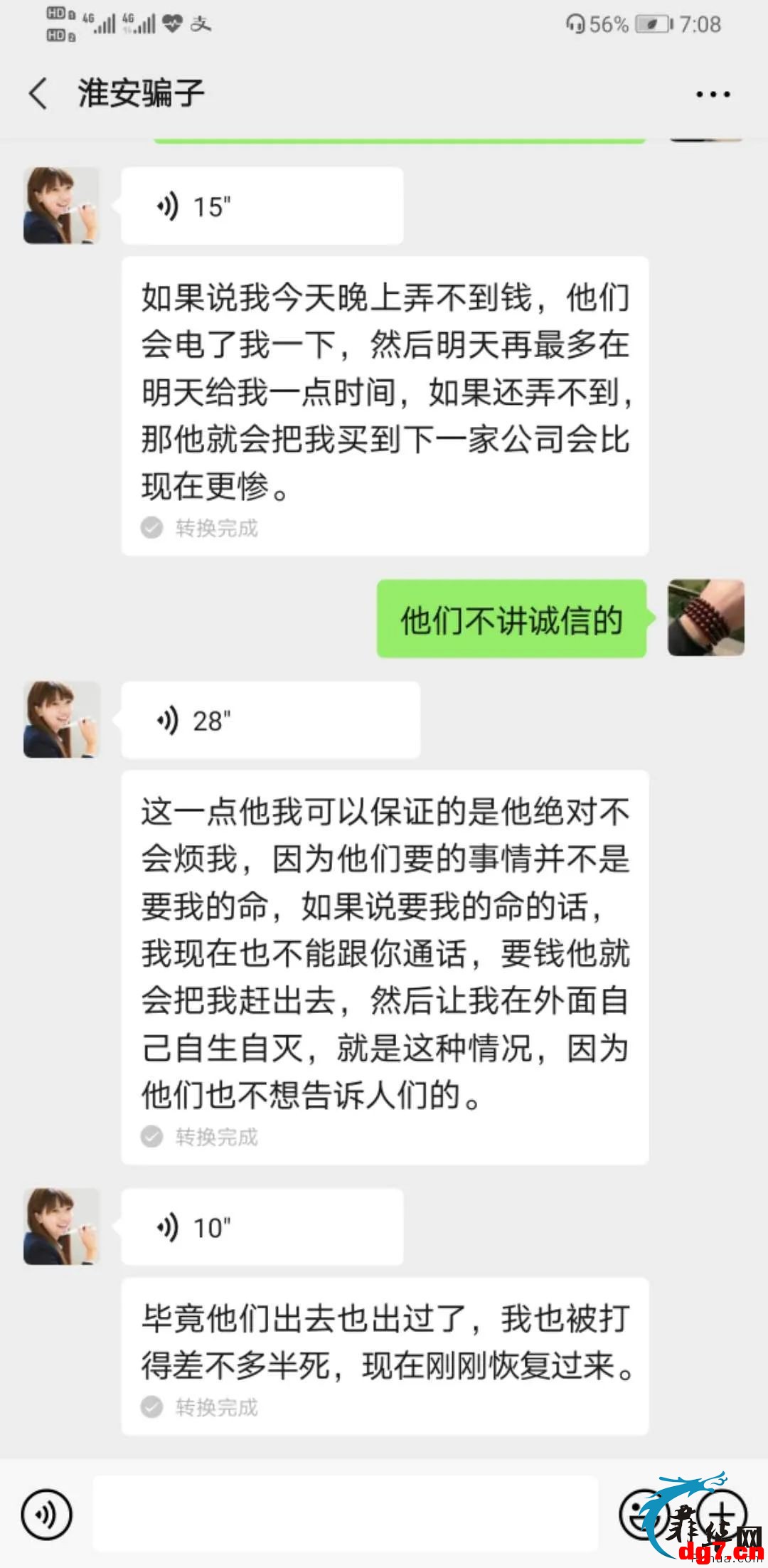Play the 15-second voice message
Image resolution: width=768 pixels, height=1568 pixels.
(262, 206)
